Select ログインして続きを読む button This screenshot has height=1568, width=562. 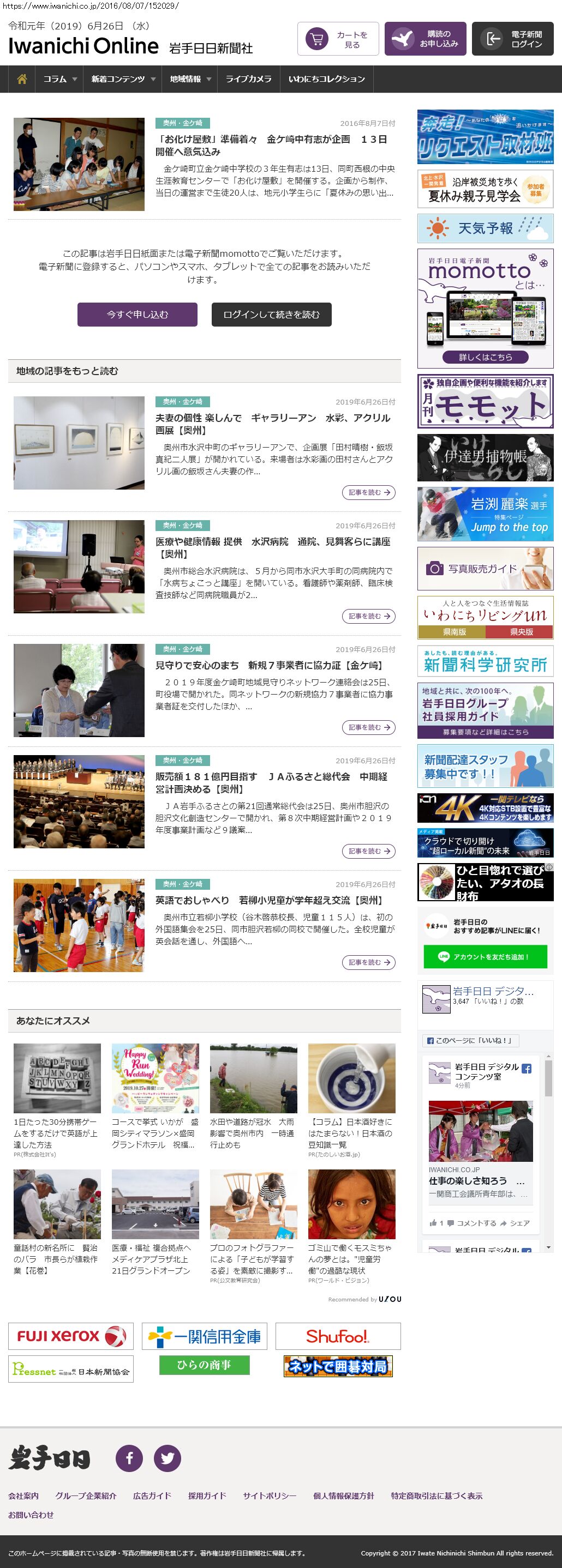pyautogui.click(x=271, y=315)
